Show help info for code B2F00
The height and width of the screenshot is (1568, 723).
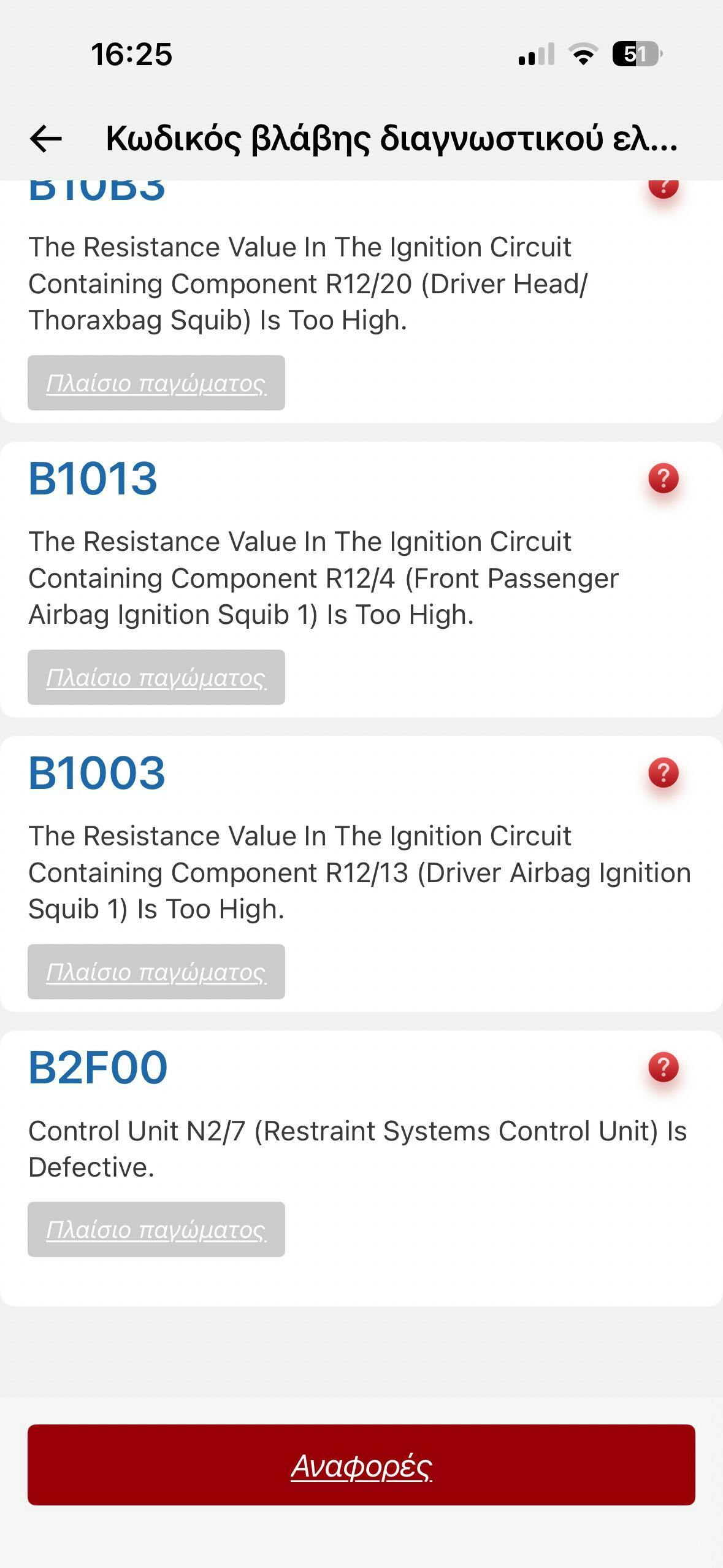pyautogui.click(x=664, y=1067)
